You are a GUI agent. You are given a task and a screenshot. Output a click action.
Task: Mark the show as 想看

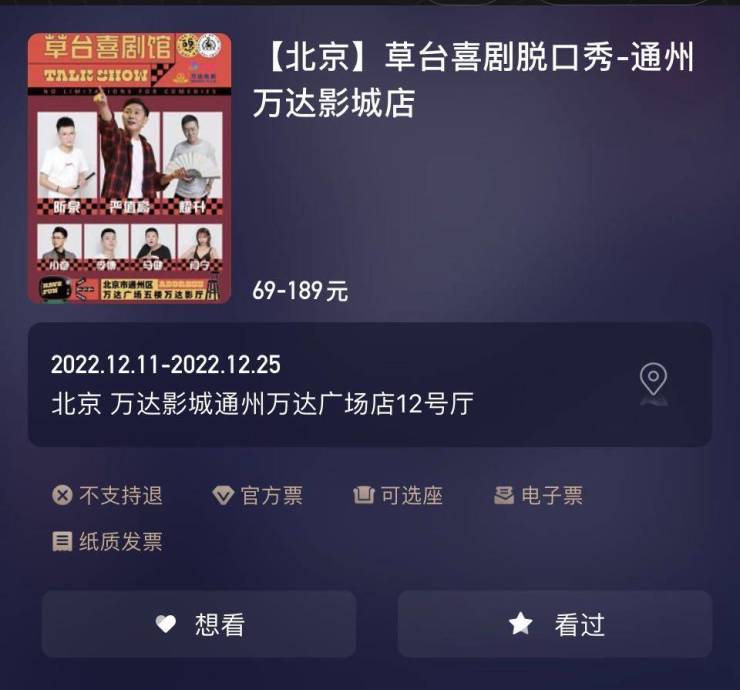(x=199, y=625)
